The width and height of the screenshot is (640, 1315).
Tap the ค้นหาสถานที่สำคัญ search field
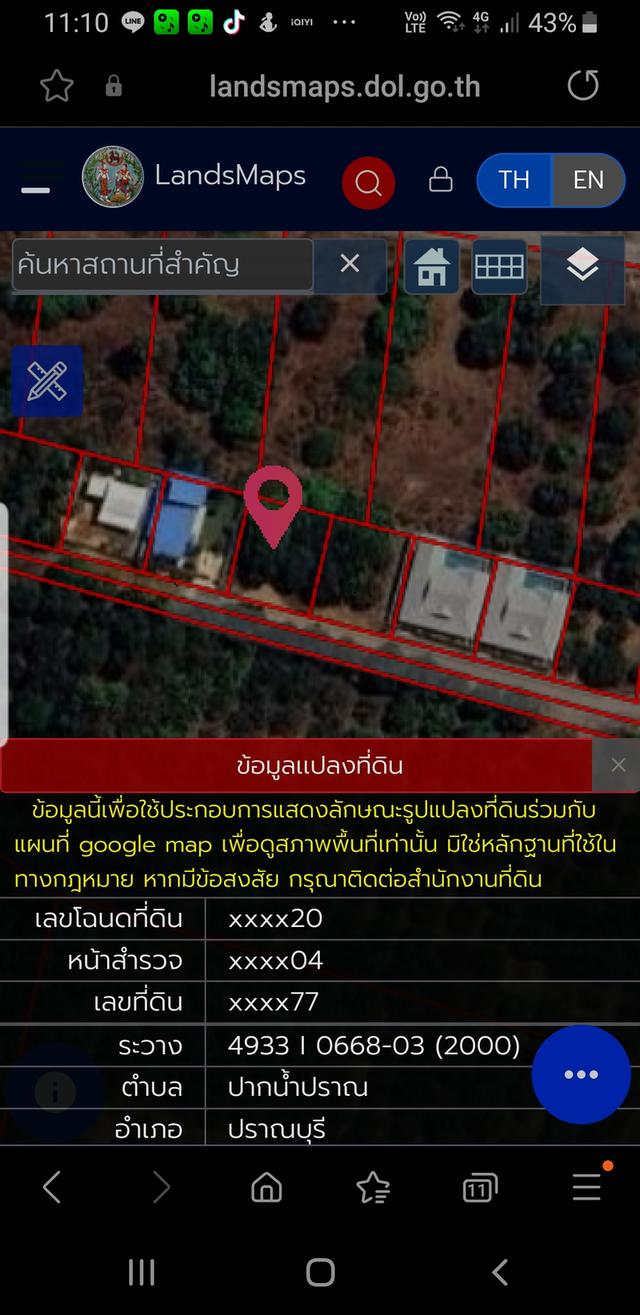[163, 265]
